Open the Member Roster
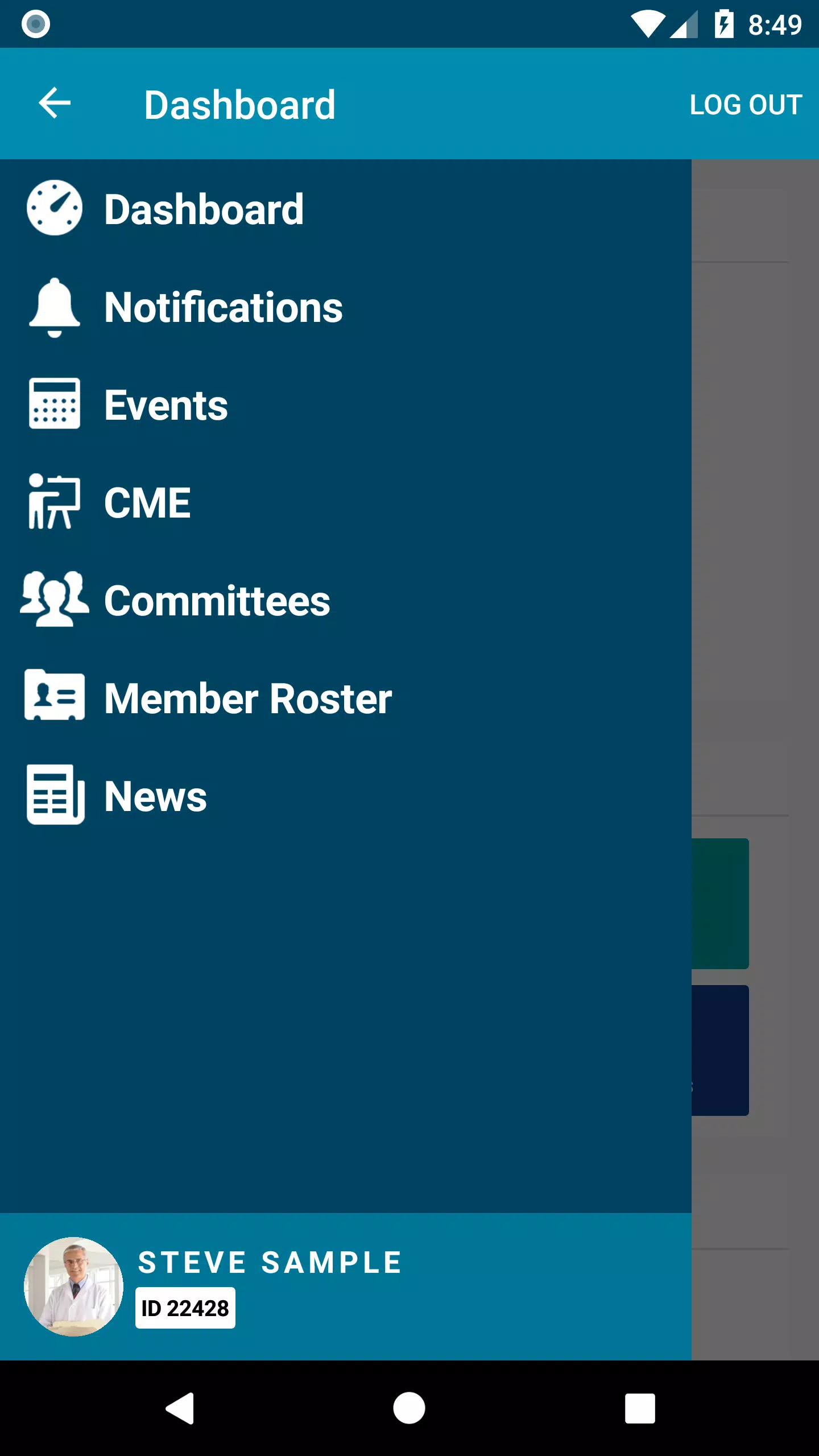 point(346,698)
